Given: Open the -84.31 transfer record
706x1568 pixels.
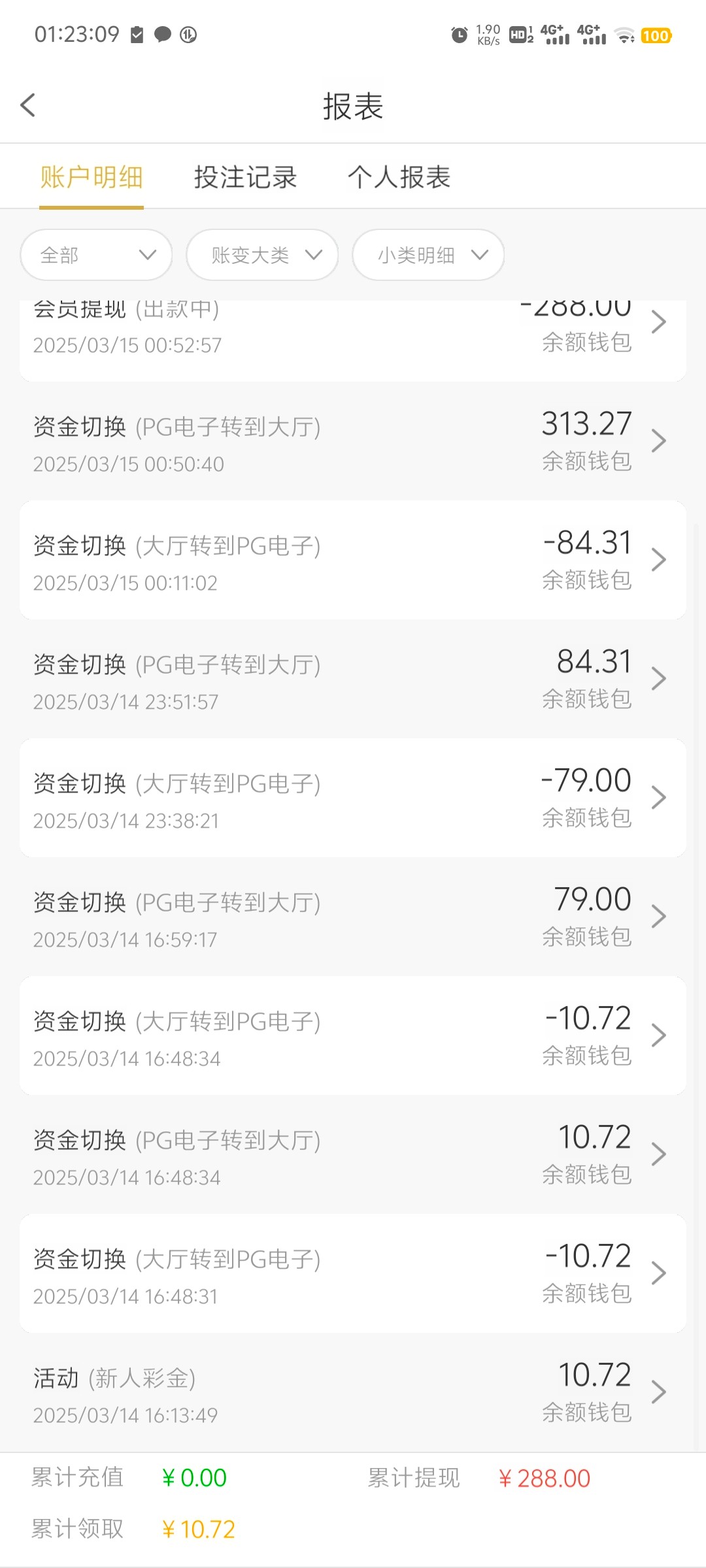Looking at the screenshot, I should click(353, 561).
